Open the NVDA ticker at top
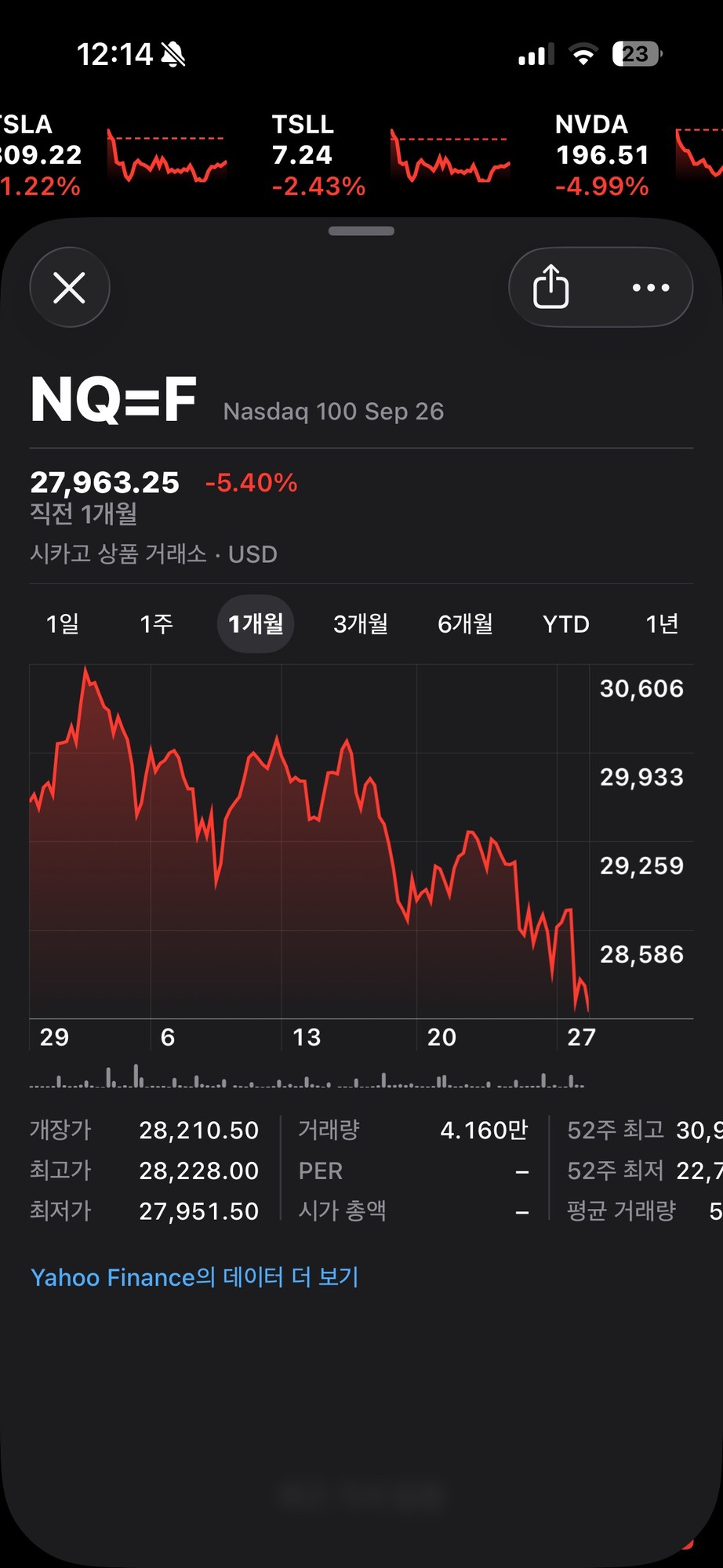This screenshot has height=1568, width=723. click(638, 155)
